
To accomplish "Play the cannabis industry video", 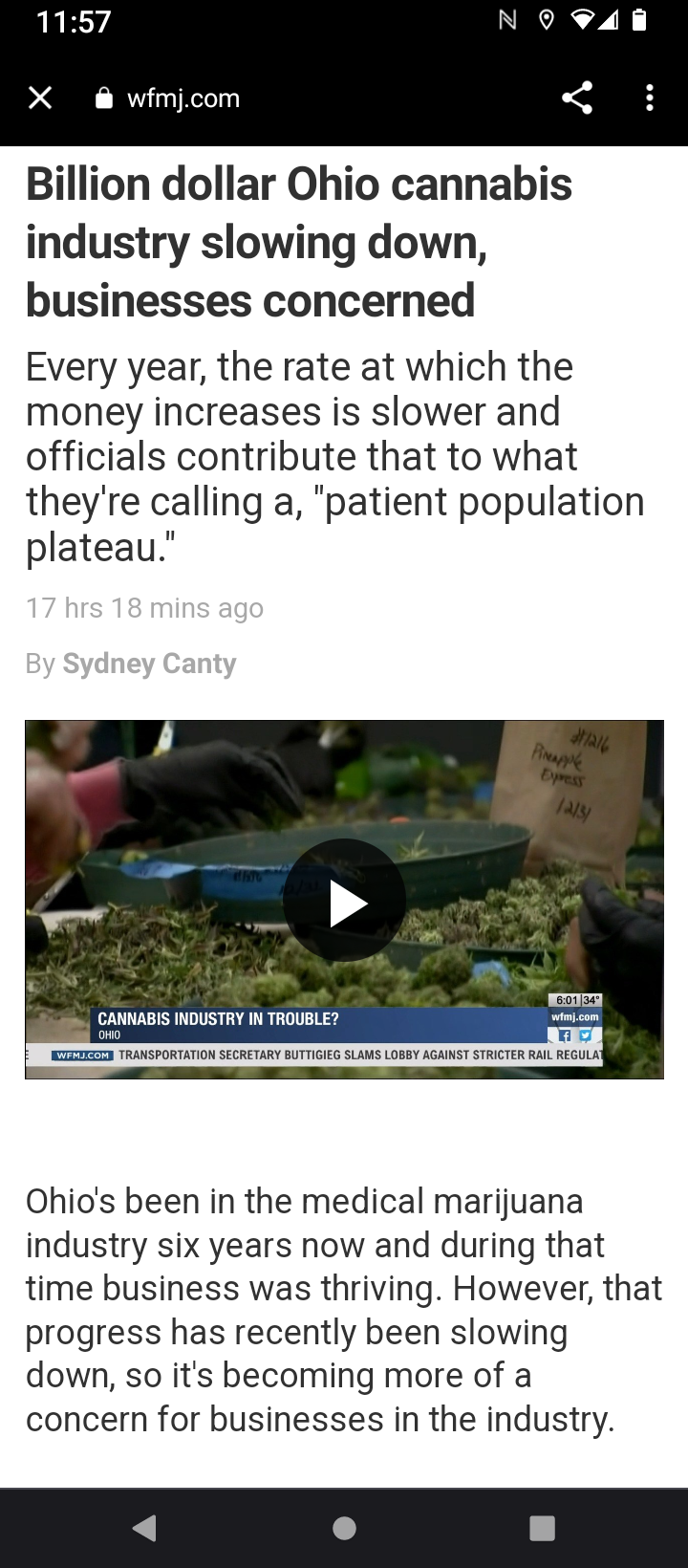I will click(345, 901).
